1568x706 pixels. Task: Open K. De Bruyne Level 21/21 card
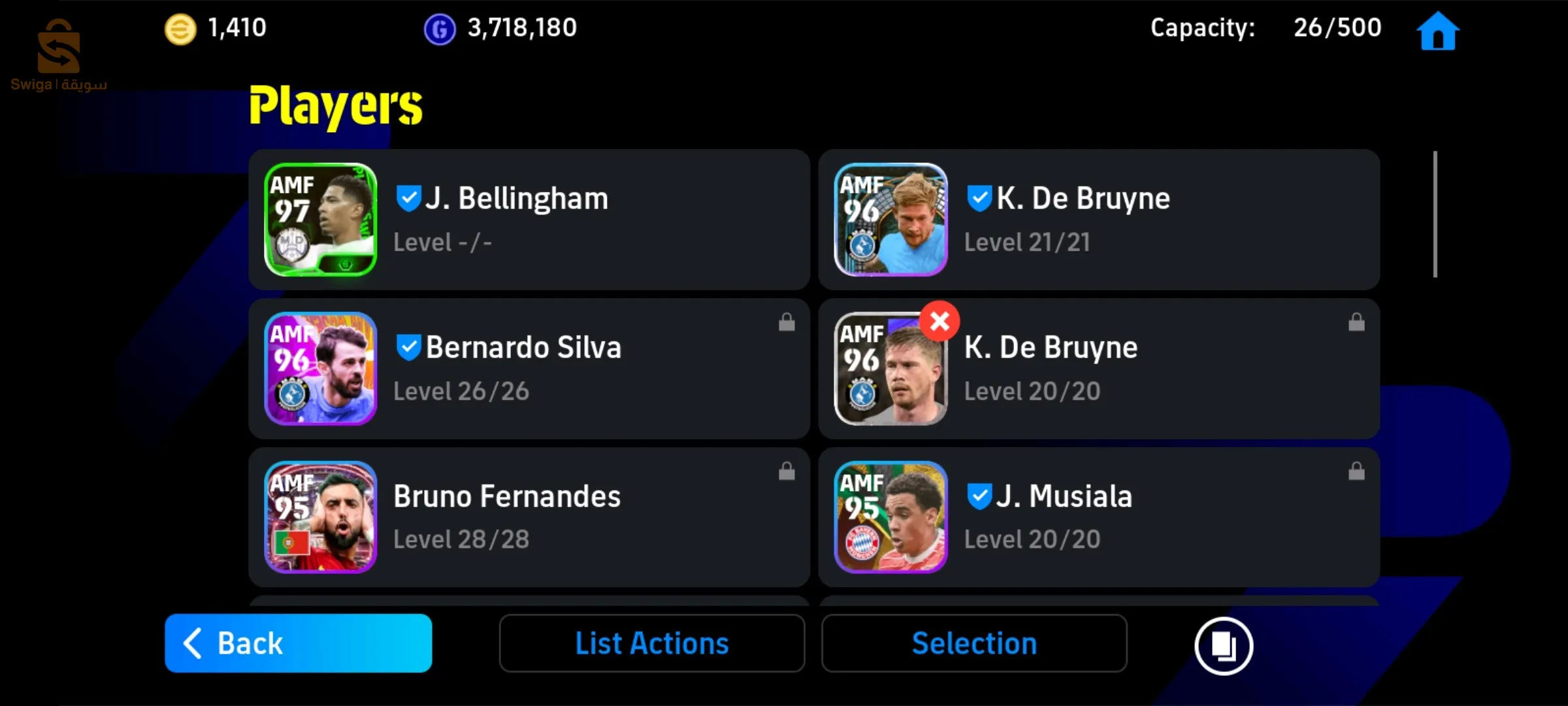pyautogui.click(x=1099, y=220)
